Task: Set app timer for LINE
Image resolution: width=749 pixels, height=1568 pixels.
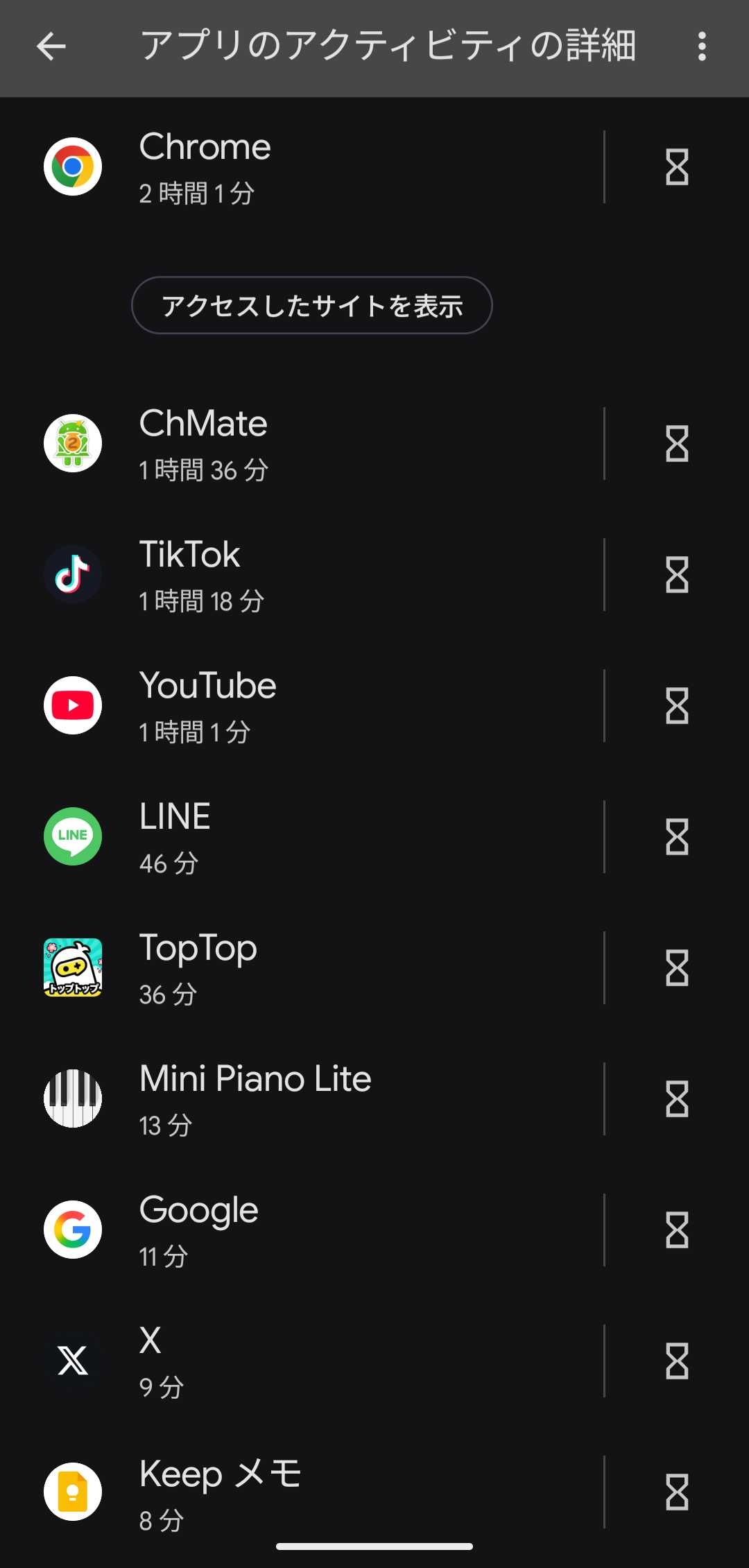Action: pos(677,837)
